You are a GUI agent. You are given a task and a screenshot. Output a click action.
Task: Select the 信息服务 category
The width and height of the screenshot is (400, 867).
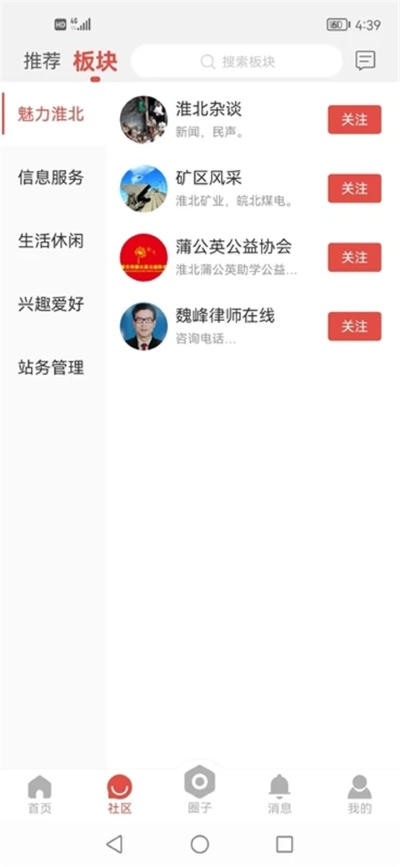tap(51, 177)
